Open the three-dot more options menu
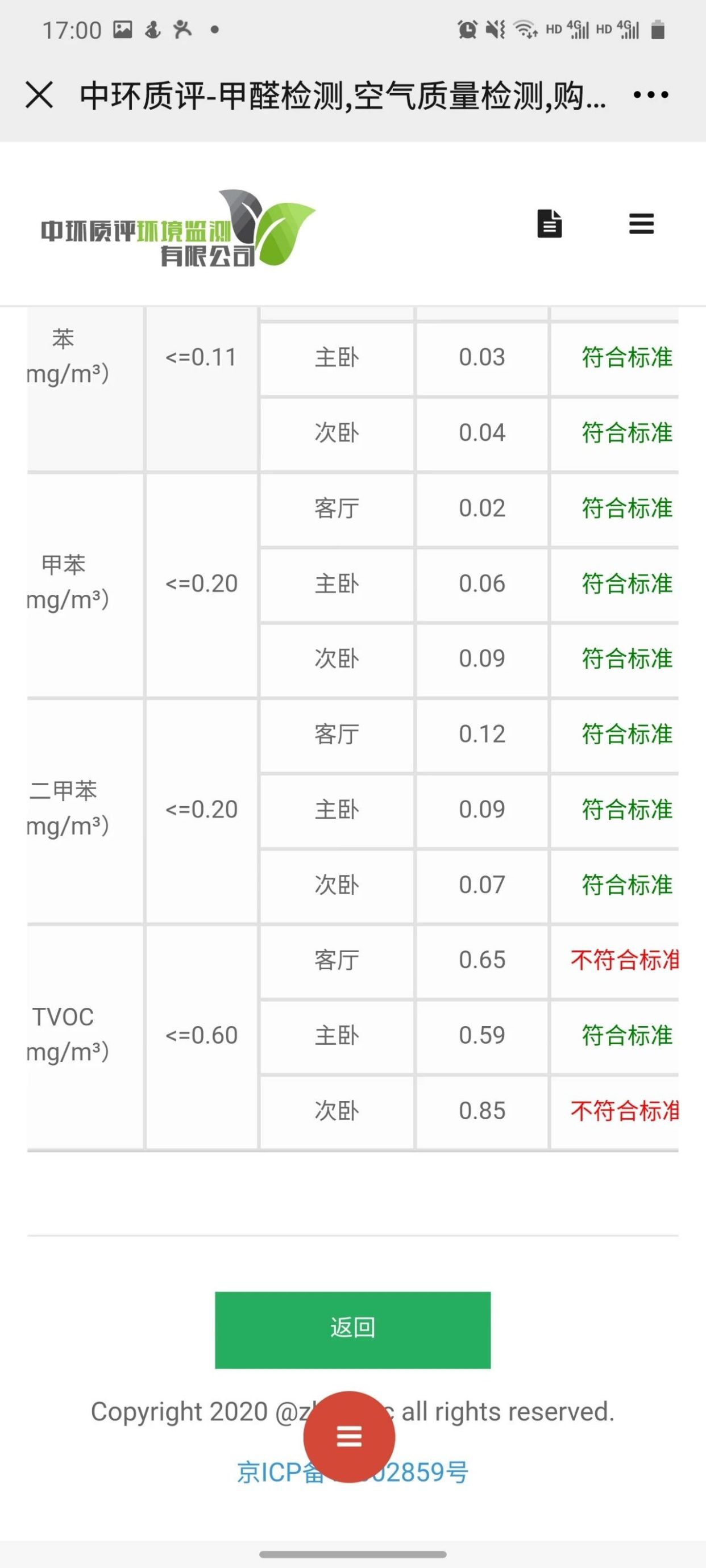706x1568 pixels. (x=650, y=95)
